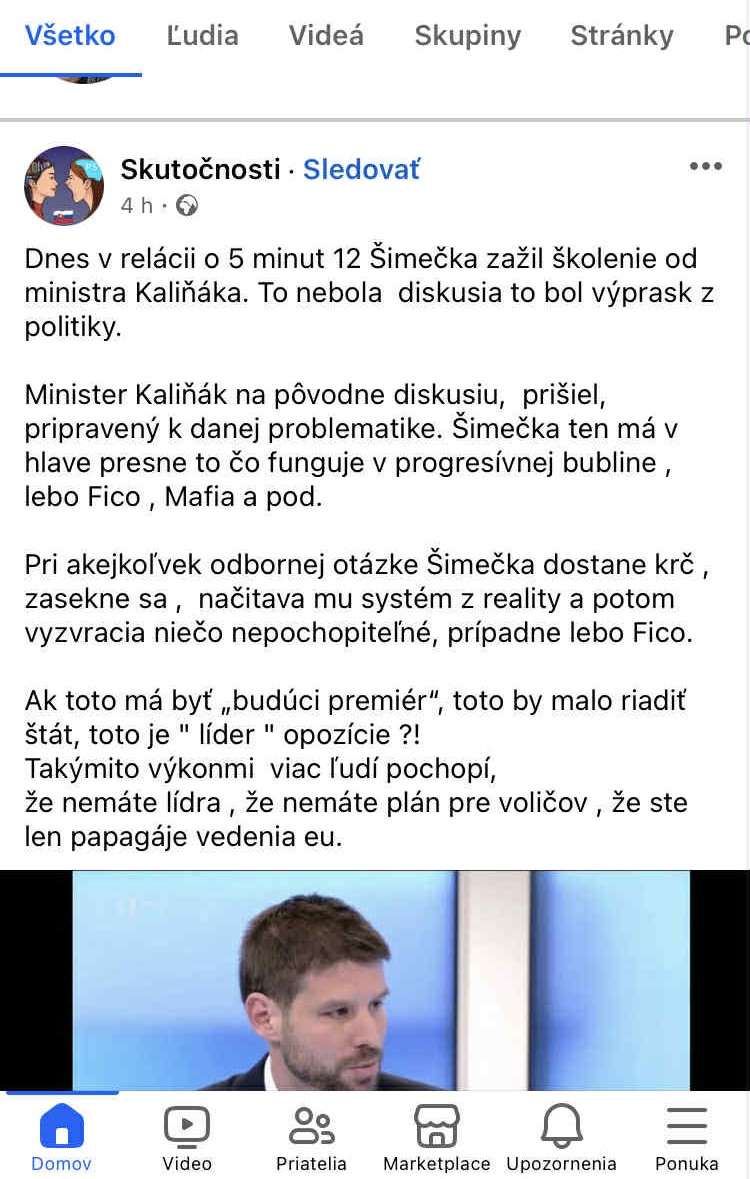Select the Skupiny feed filter tab
This screenshot has width=750, height=1179.
coord(467,35)
